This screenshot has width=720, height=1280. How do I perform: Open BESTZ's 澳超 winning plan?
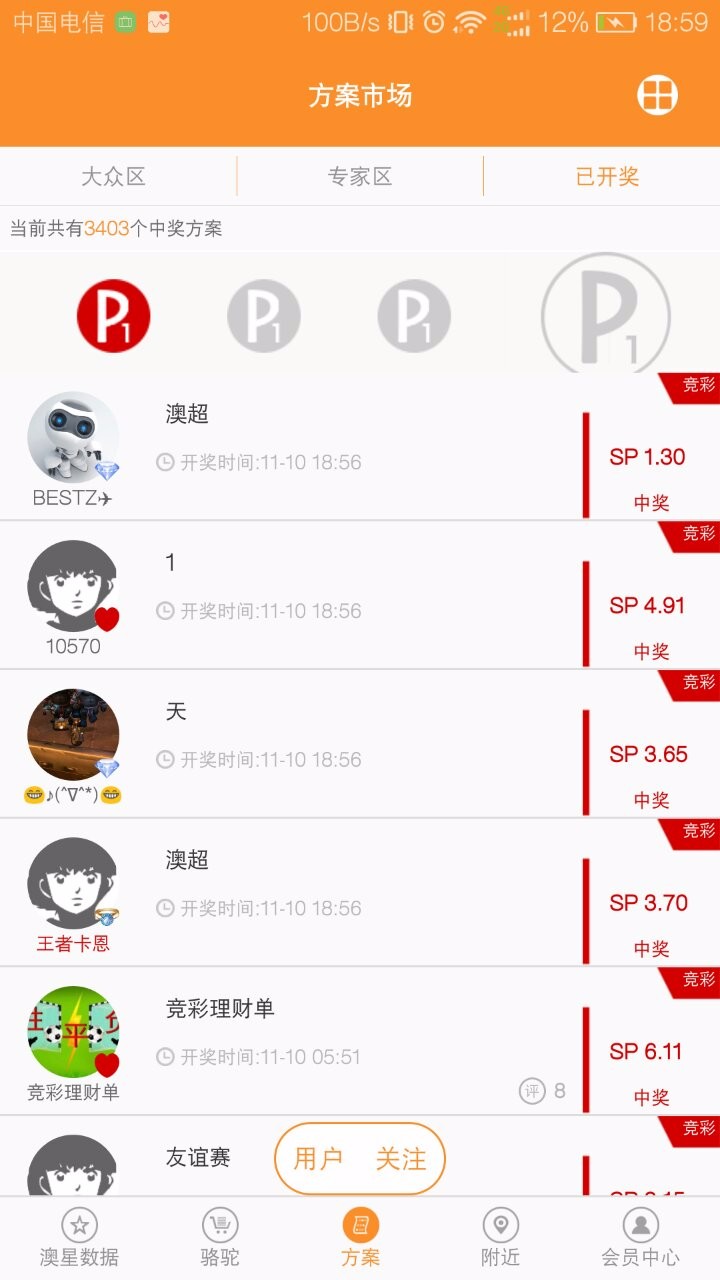pos(360,446)
